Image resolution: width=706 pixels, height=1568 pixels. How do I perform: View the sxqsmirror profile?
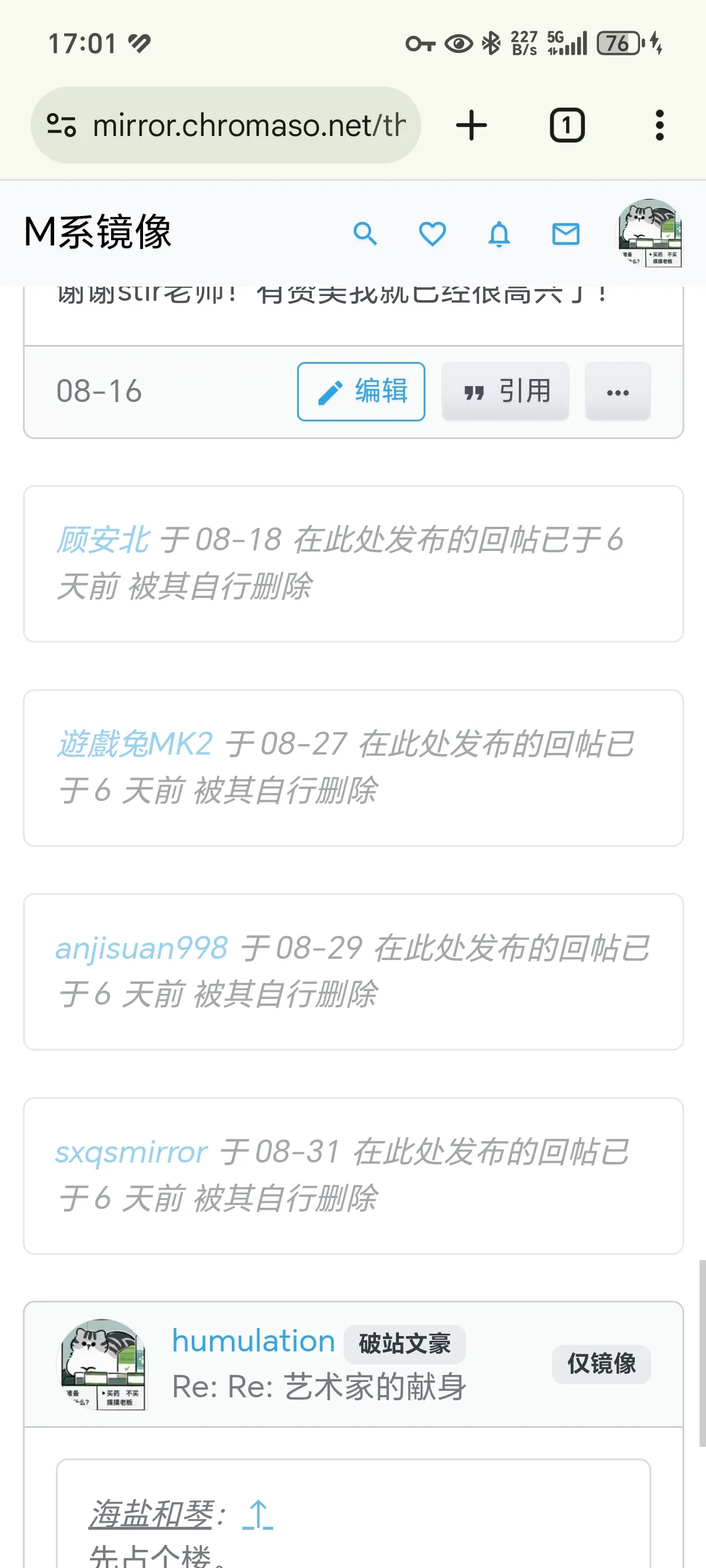point(131,1152)
